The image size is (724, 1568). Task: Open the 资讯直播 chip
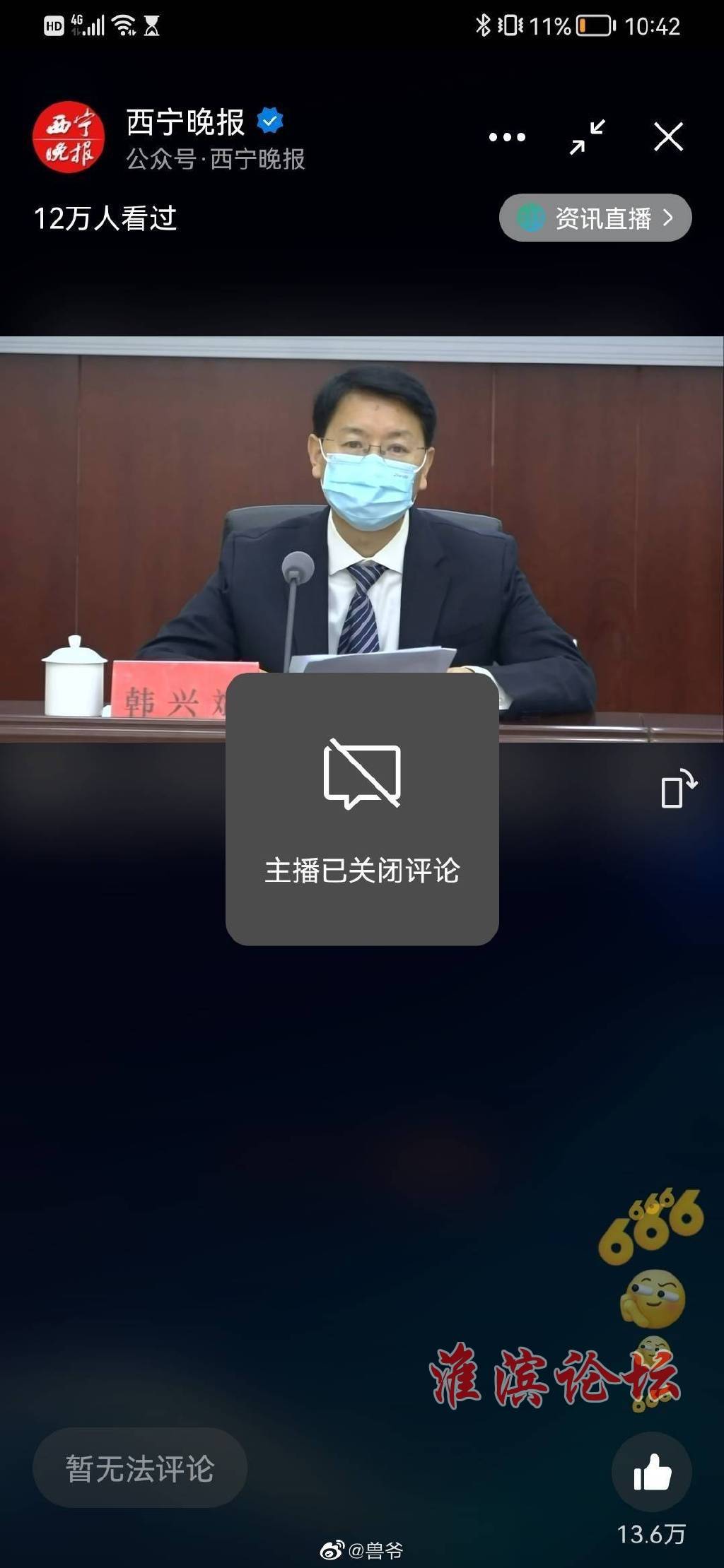coord(595,218)
